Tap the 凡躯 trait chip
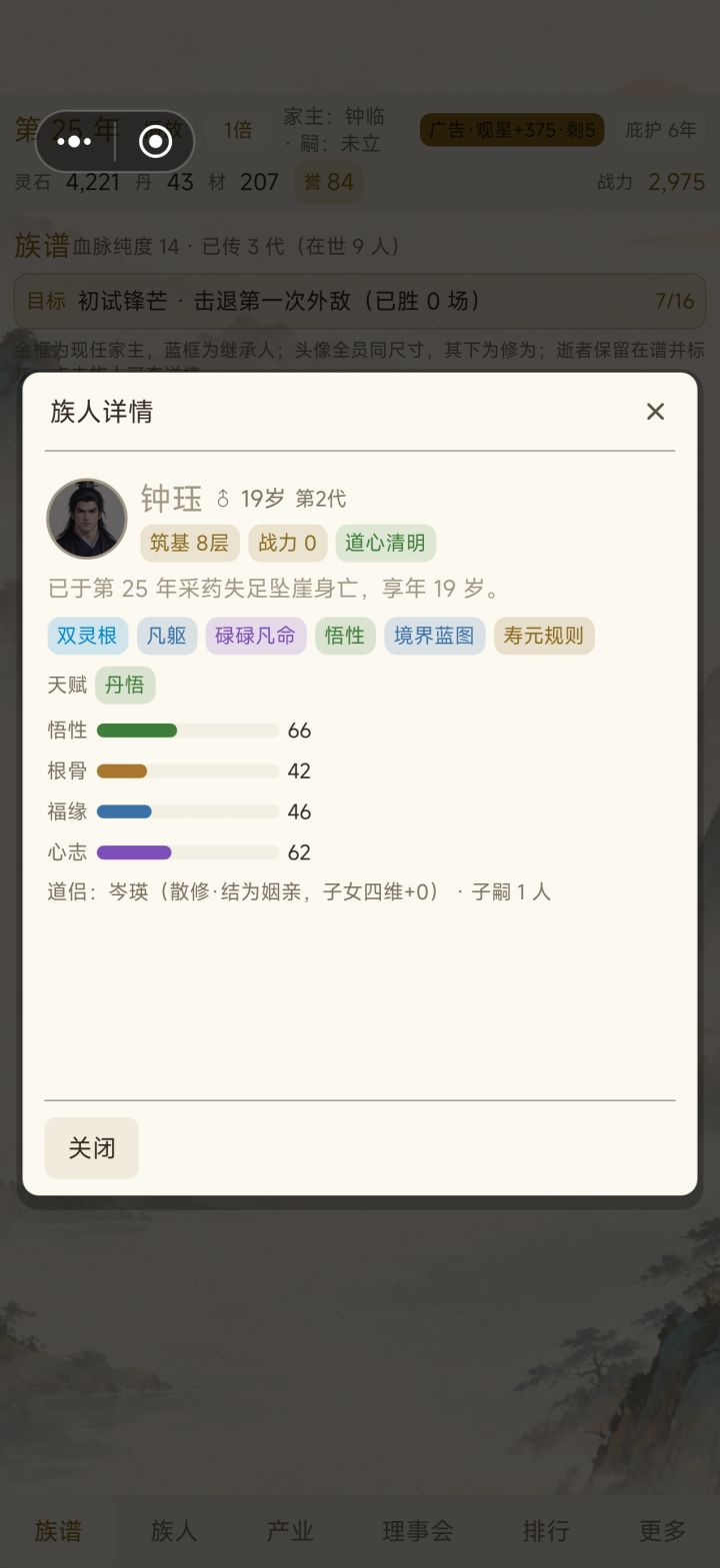This screenshot has width=720, height=1568. [x=167, y=636]
